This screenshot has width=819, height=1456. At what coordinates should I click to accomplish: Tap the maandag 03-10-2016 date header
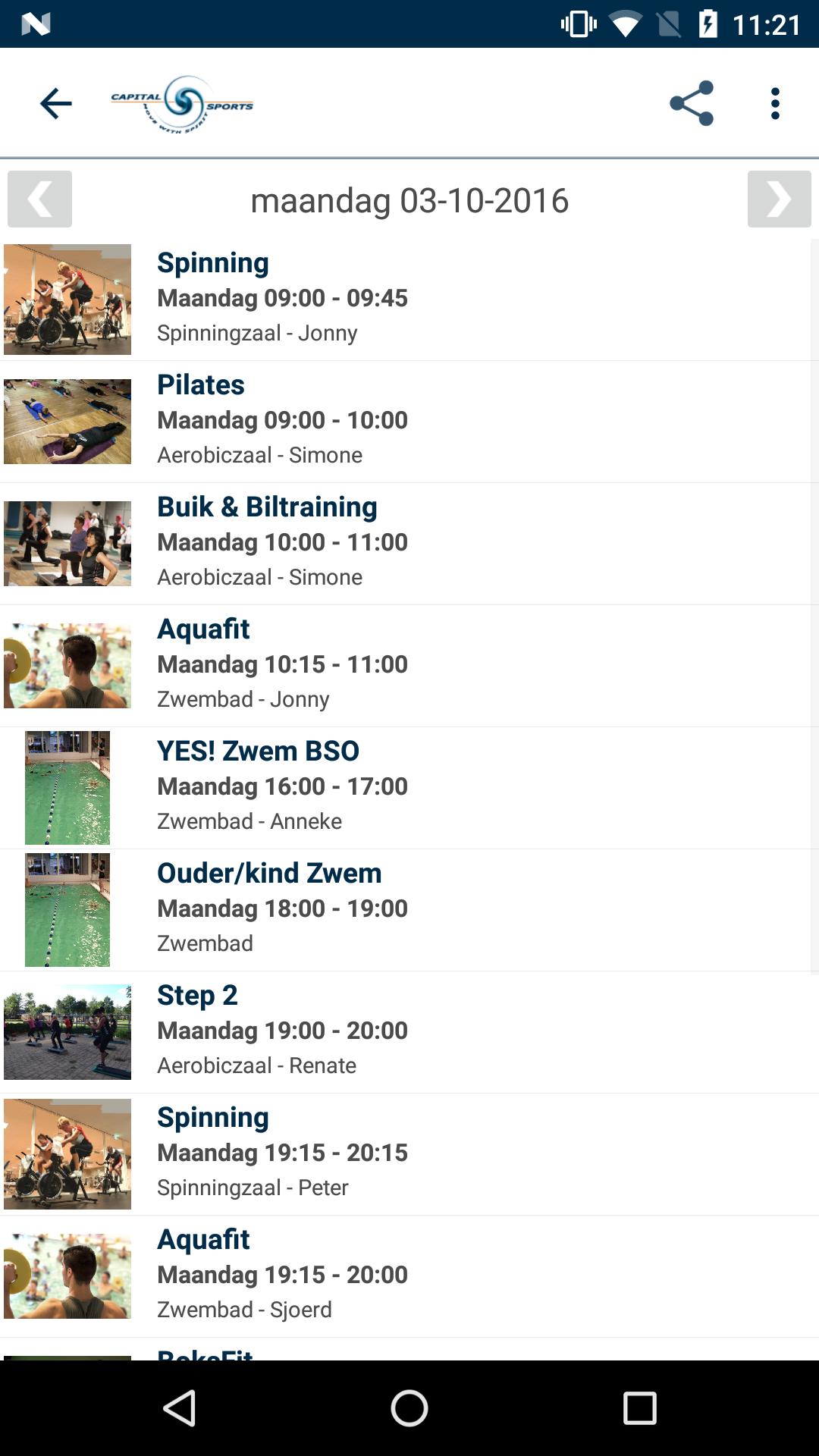(409, 201)
